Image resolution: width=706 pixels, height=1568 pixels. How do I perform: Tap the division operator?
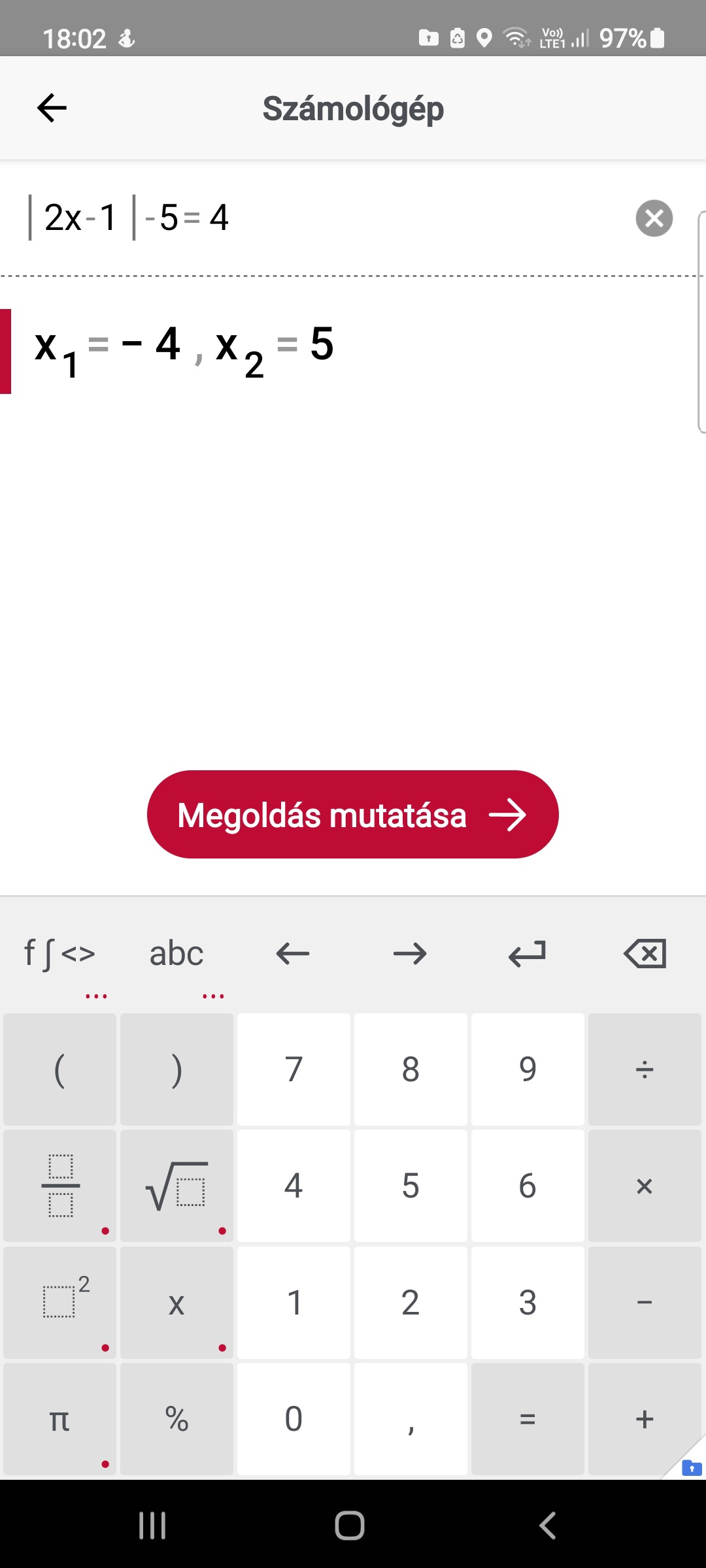click(x=645, y=1070)
